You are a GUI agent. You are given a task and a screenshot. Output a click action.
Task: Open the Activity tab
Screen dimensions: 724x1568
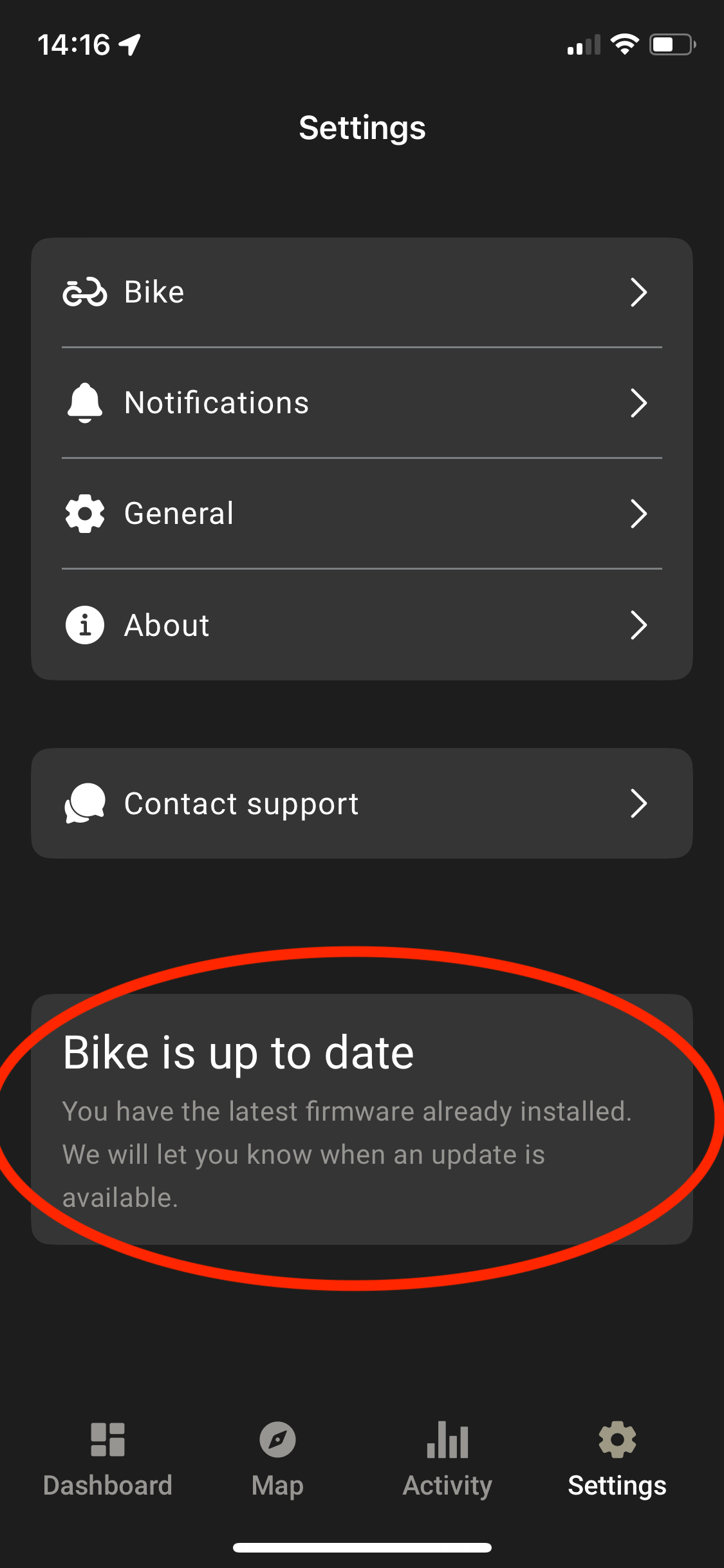coord(447,1460)
